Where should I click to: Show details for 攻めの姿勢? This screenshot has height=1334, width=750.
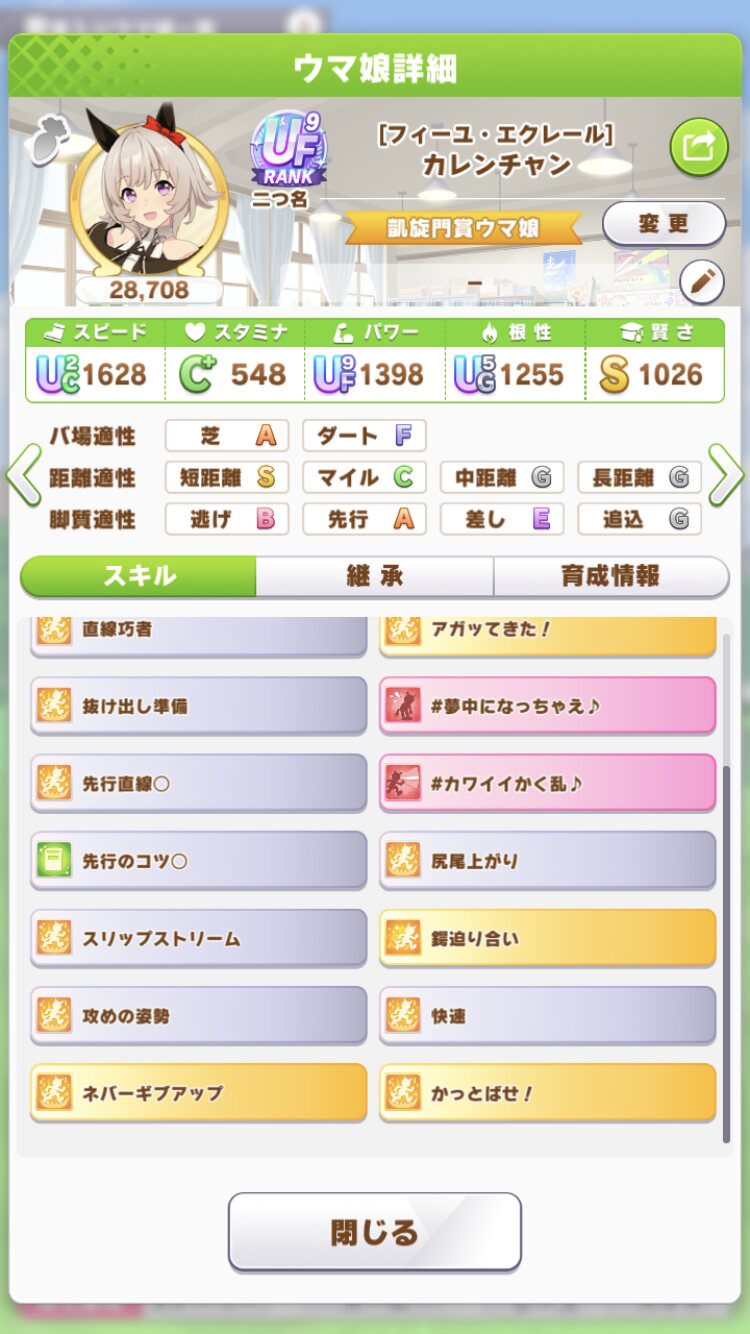point(198,1015)
